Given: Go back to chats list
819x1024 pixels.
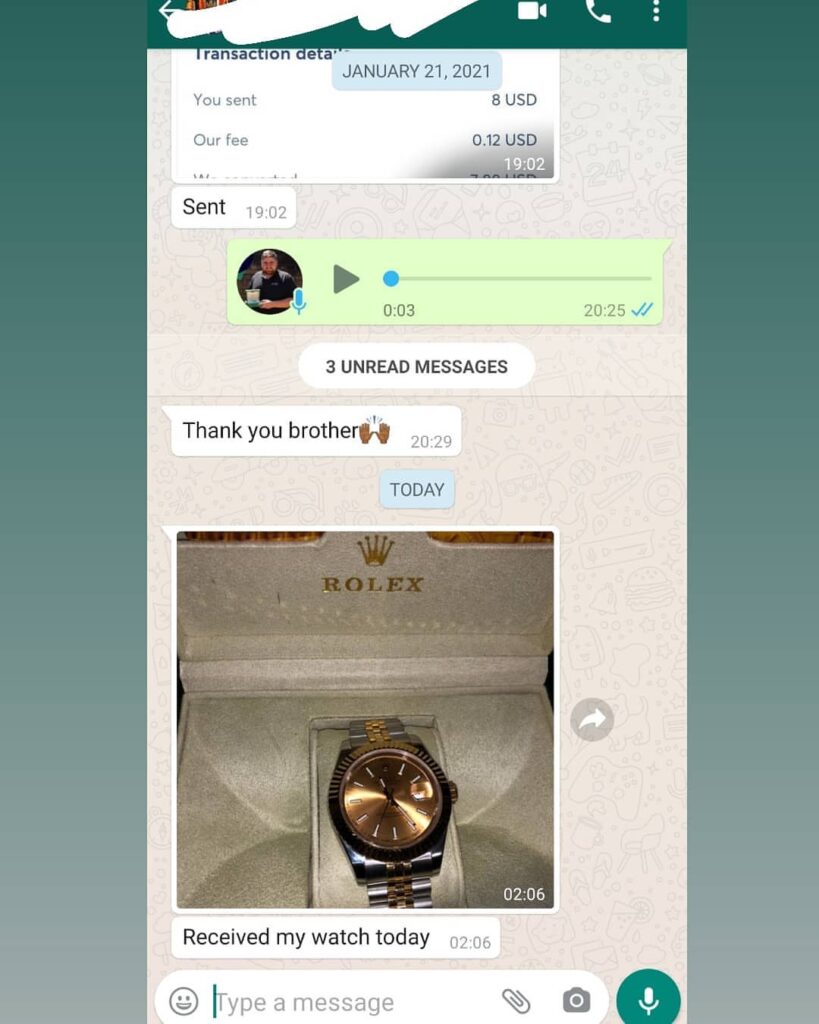Looking at the screenshot, I should click(x=166, y=10).
